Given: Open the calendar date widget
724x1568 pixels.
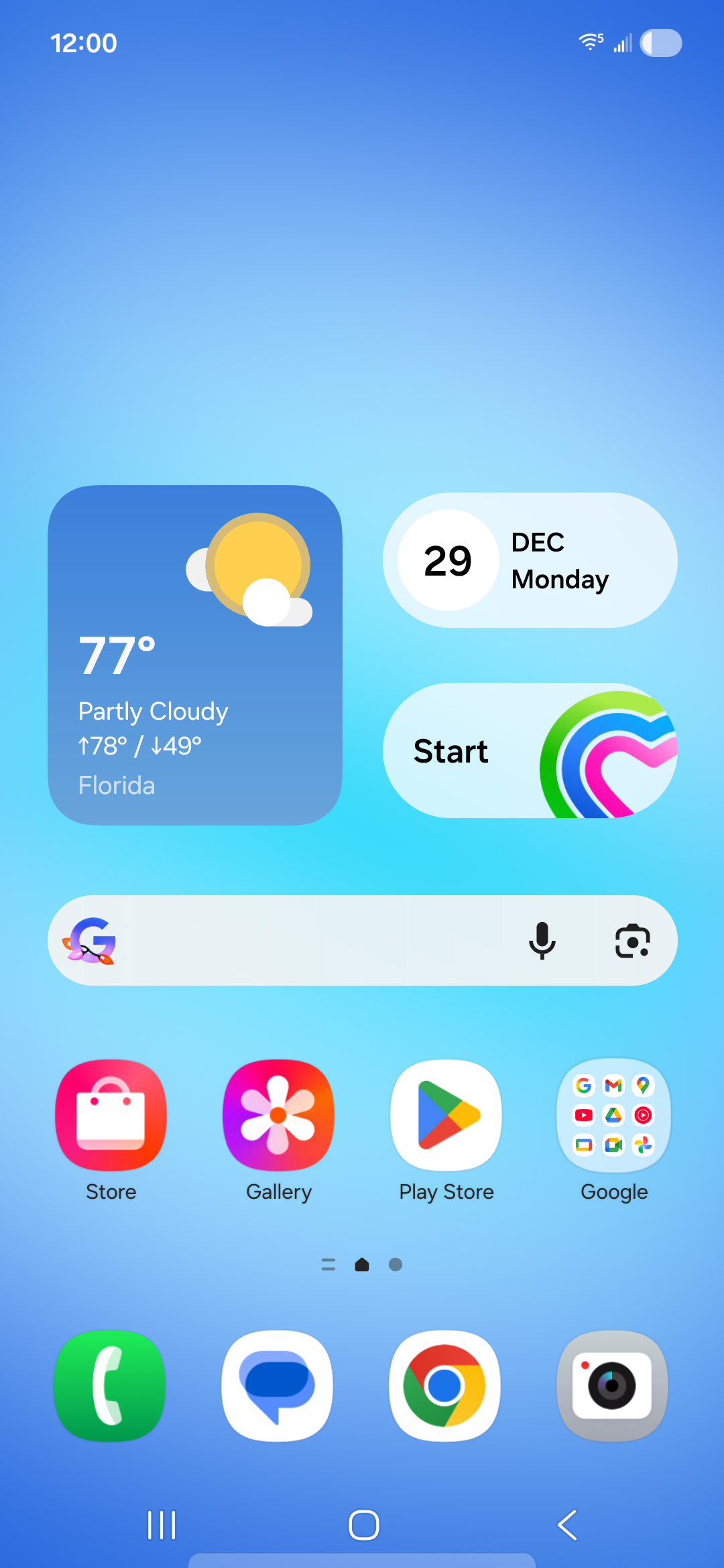Looking at the screenshot, I should pyautogui.click(x=530, y=560).
